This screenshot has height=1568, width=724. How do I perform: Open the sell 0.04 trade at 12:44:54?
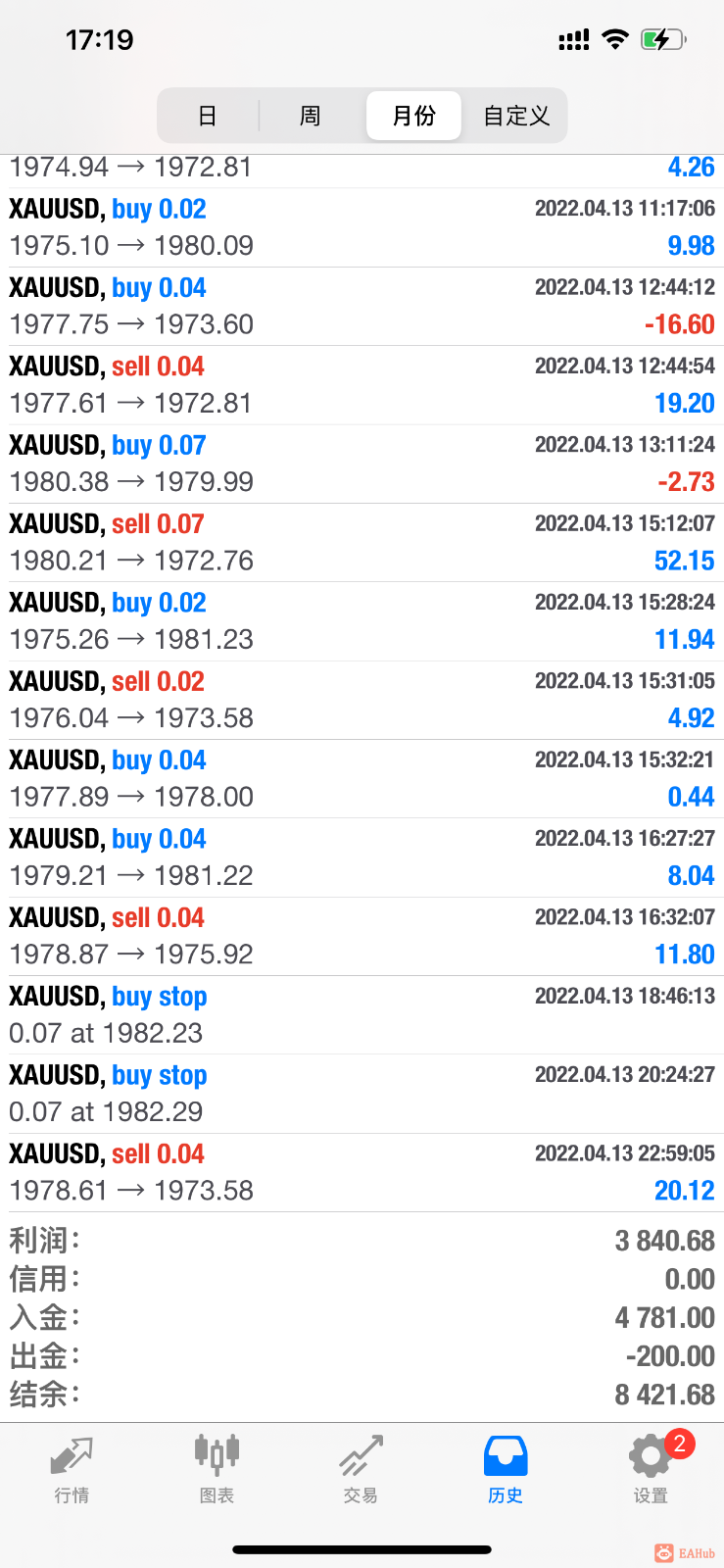(x=362, y=385)
